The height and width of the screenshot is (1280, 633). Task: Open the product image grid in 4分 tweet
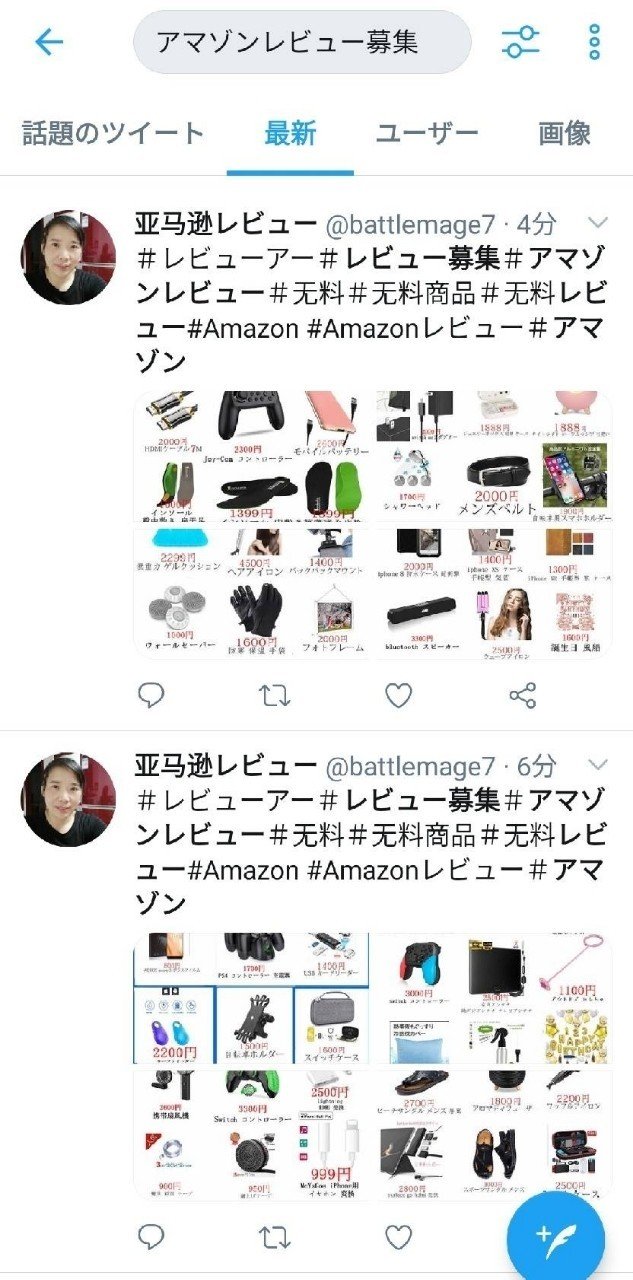click(373, 525)
